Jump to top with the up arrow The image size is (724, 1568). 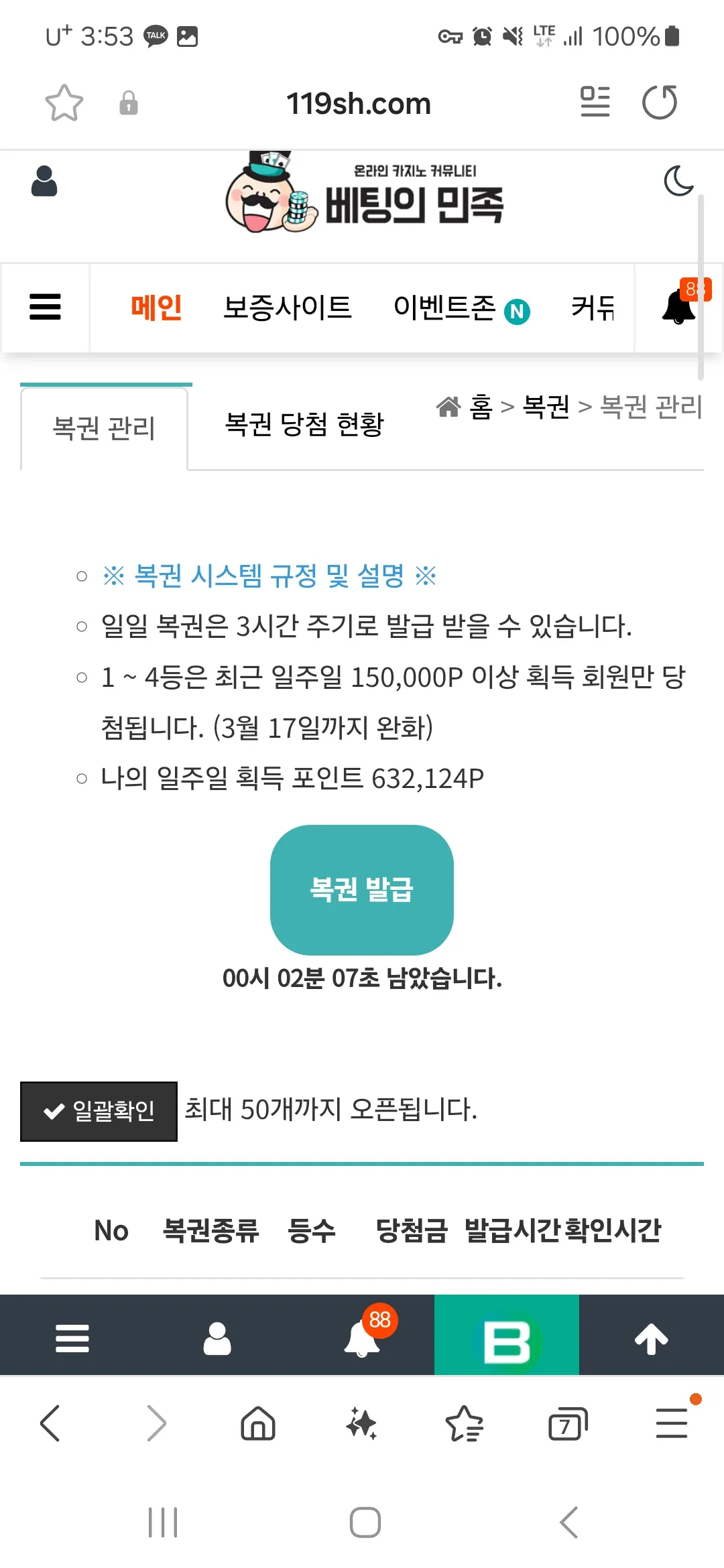tap(652, 1339)
